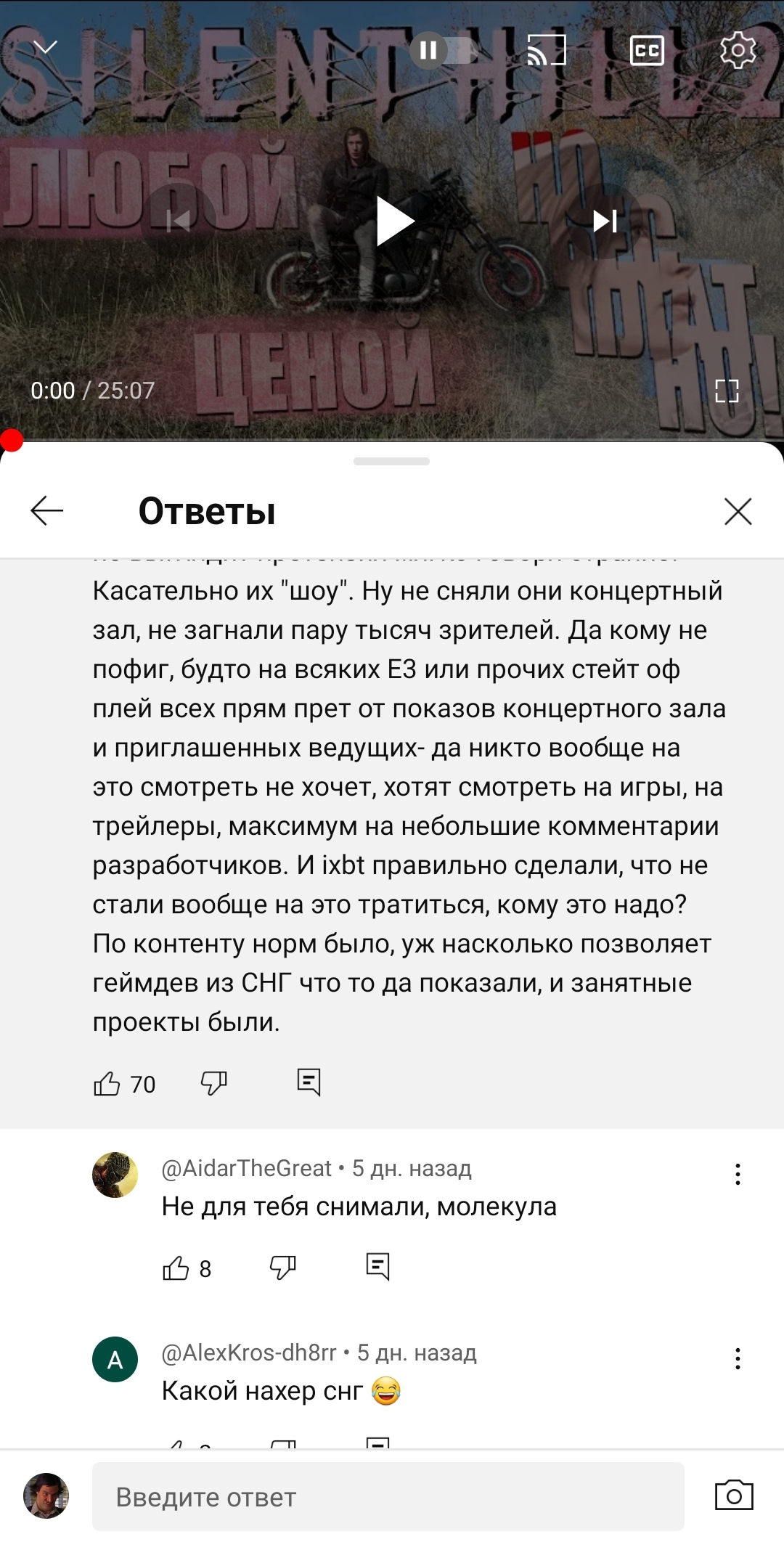Open video player settings gear
This screenshot has height=1542, width=784.
[x=738, y=50]
